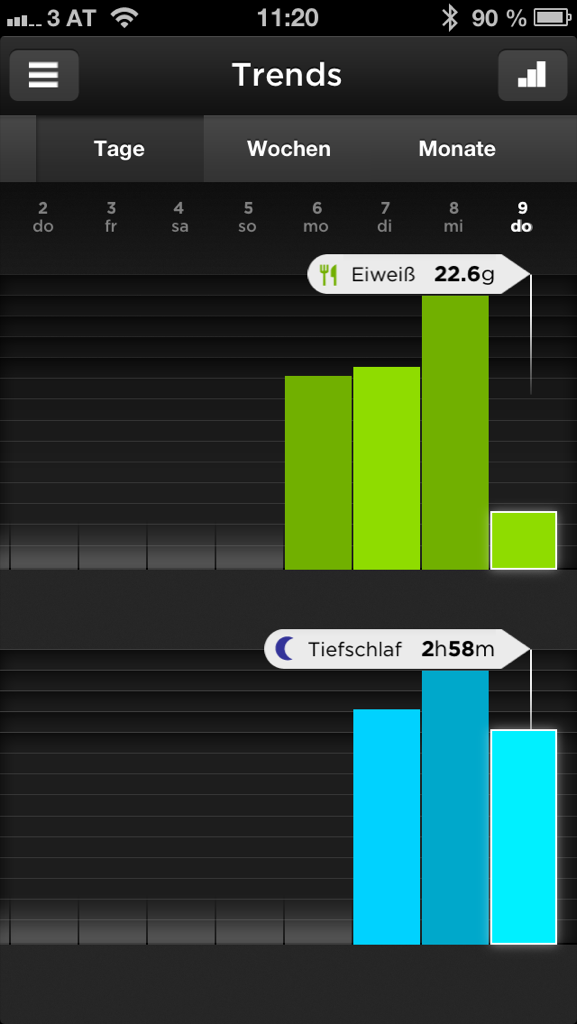Switch to the Wochen tab
The height and width of the screenshot is (1024, 577).
coord(288,149)
